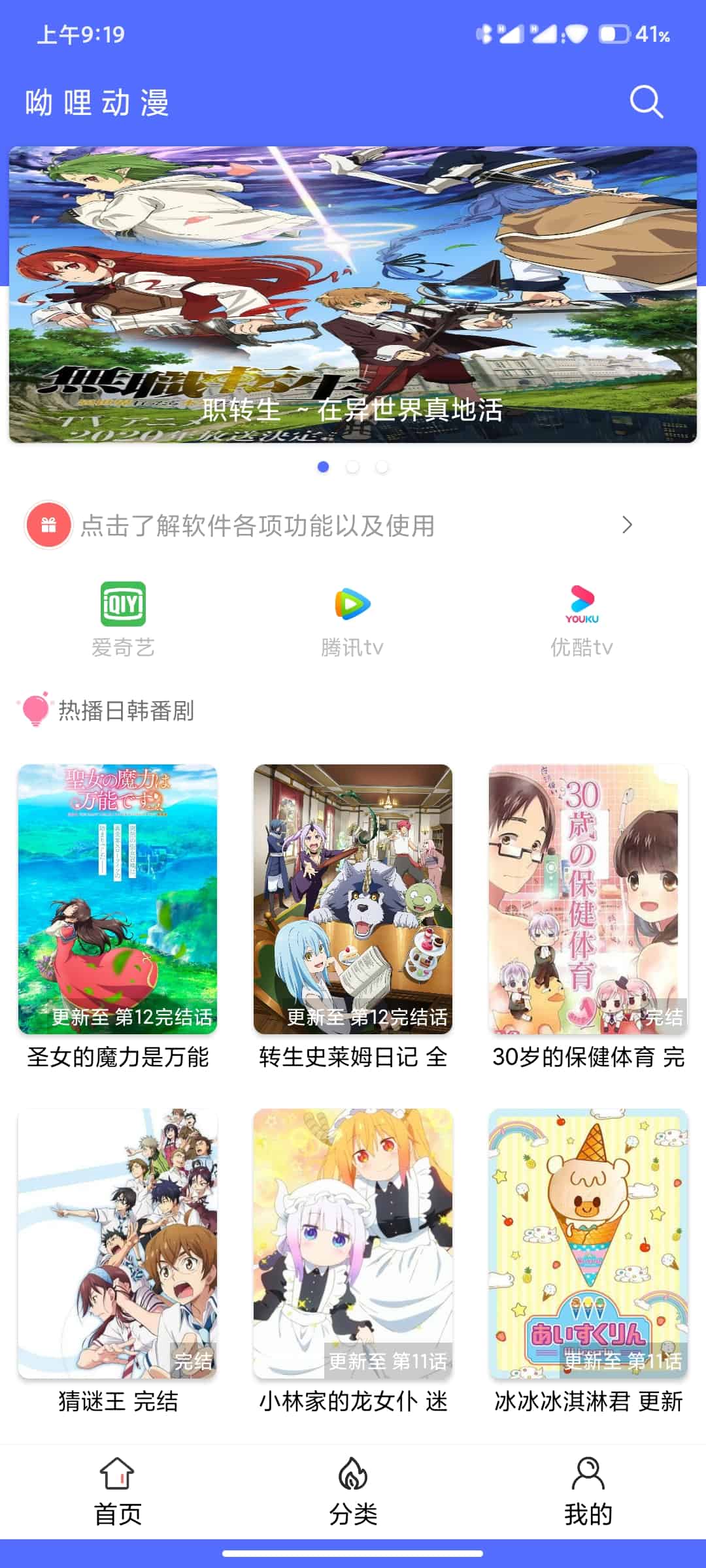706x1568 pixels.
Task: Open the 腾讯tv shortcut
Action: (352, 618)
